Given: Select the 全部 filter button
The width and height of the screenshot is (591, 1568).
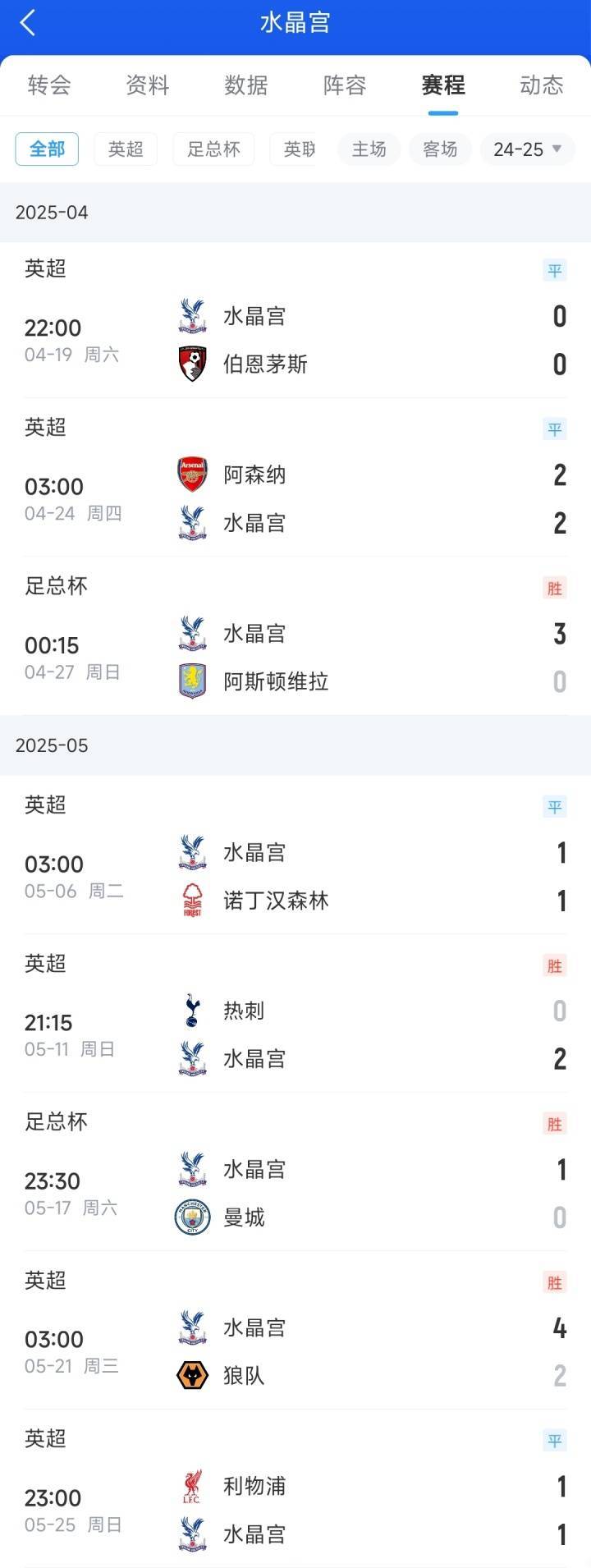Looking at the screenshot, I should 47,149.
